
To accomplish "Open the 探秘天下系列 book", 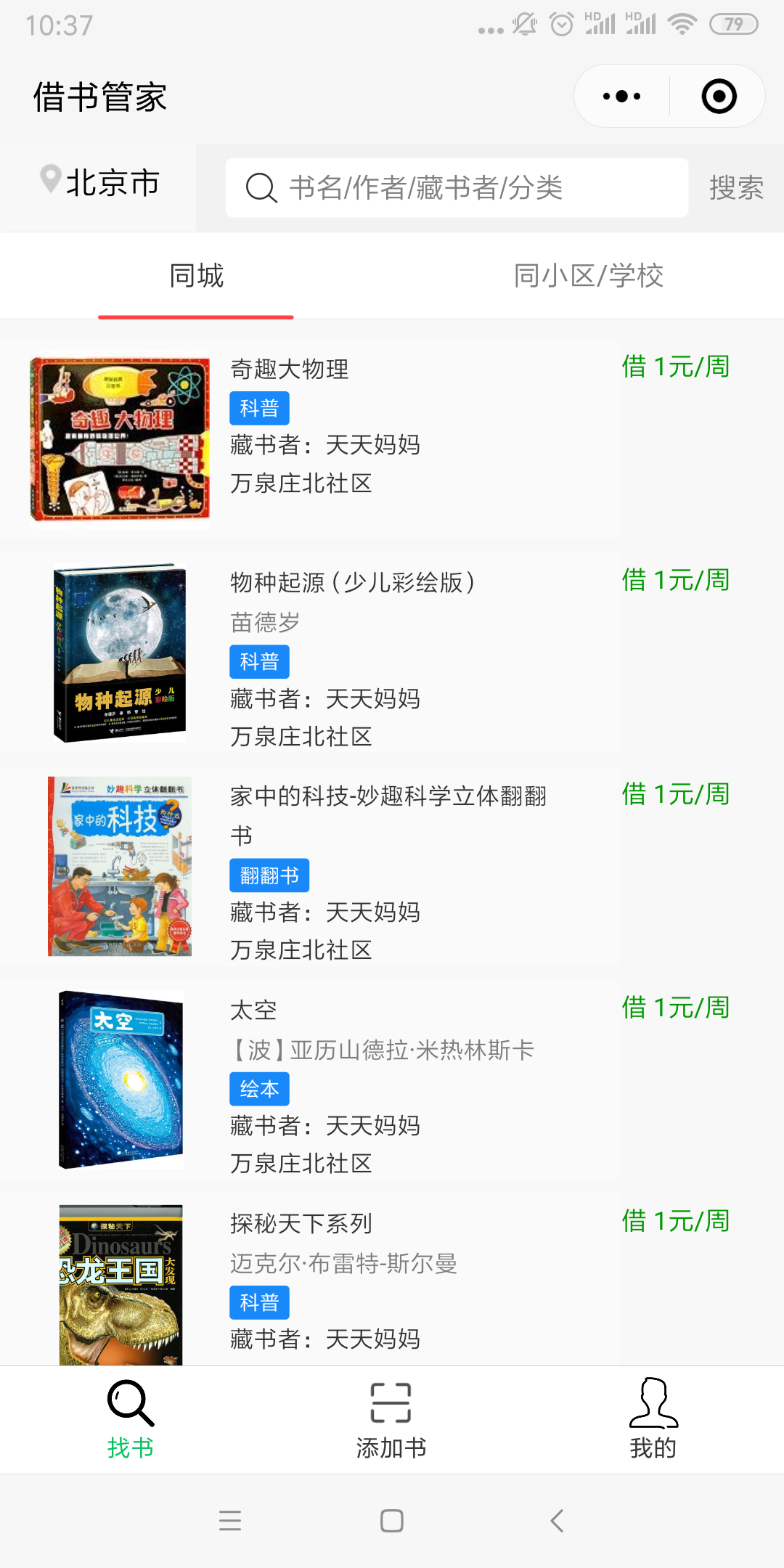I will pyautogui.click(x=392, y=1281).
